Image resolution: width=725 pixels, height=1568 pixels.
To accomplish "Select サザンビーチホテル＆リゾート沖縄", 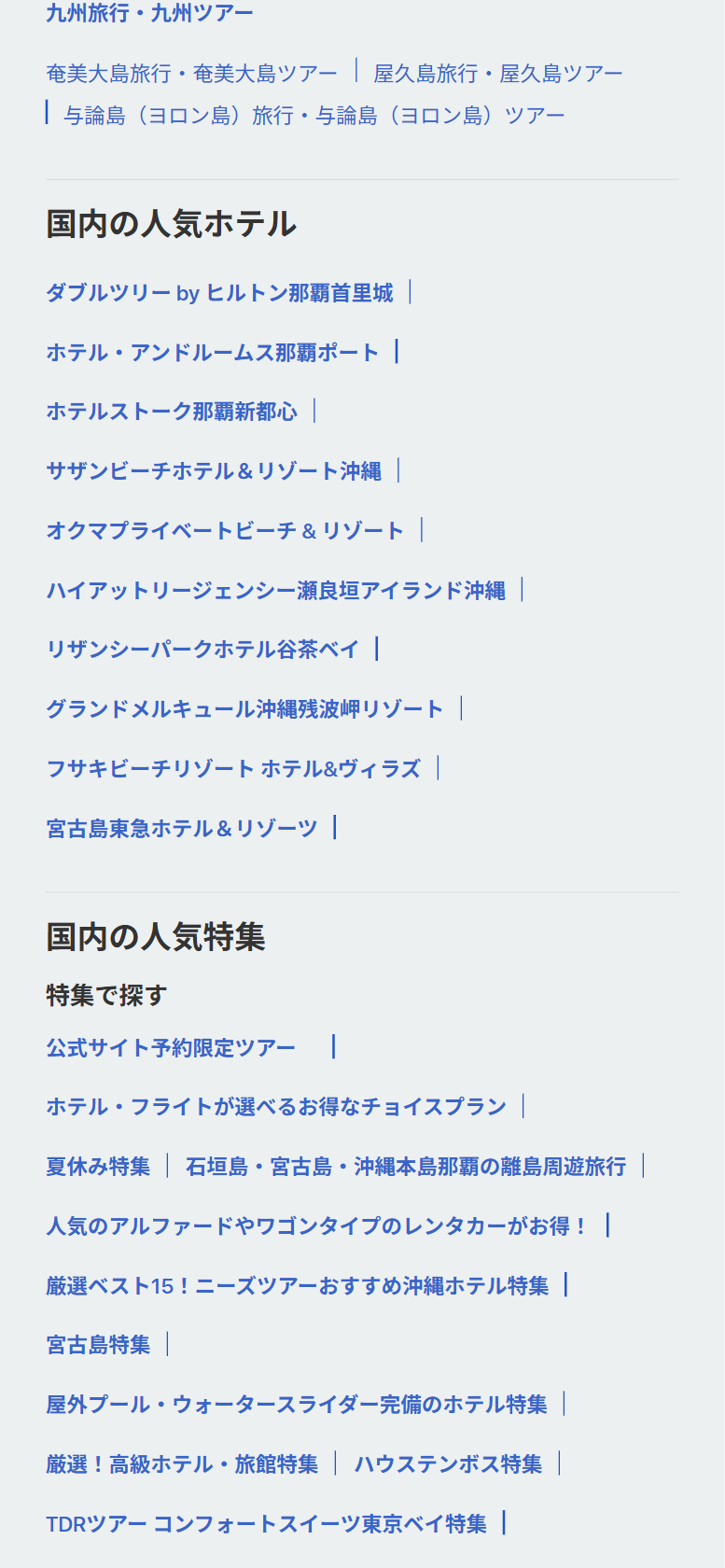I will (x=214, y=471).
